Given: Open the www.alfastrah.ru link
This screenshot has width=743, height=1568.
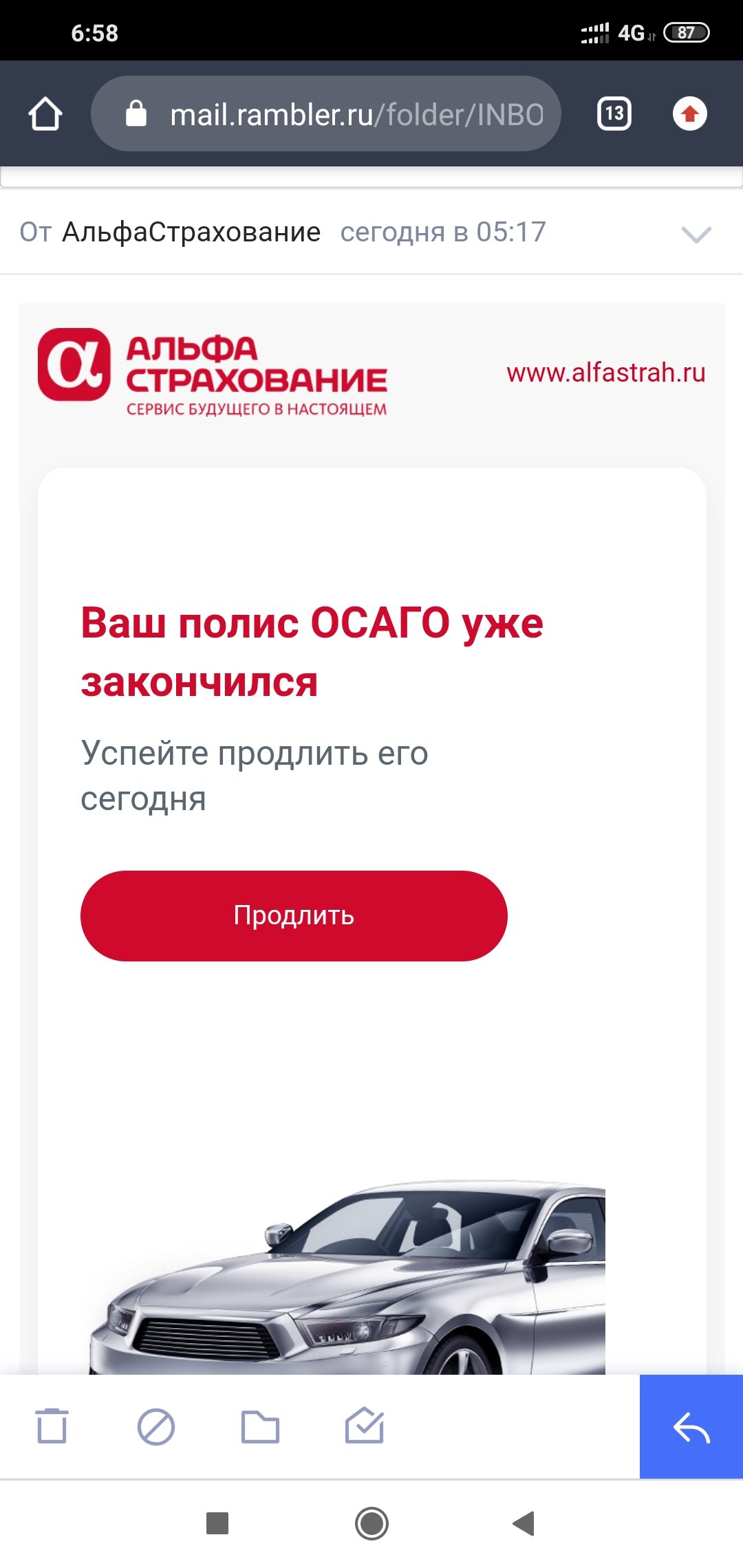Looking at the screenshot, I should coord(606,373).
